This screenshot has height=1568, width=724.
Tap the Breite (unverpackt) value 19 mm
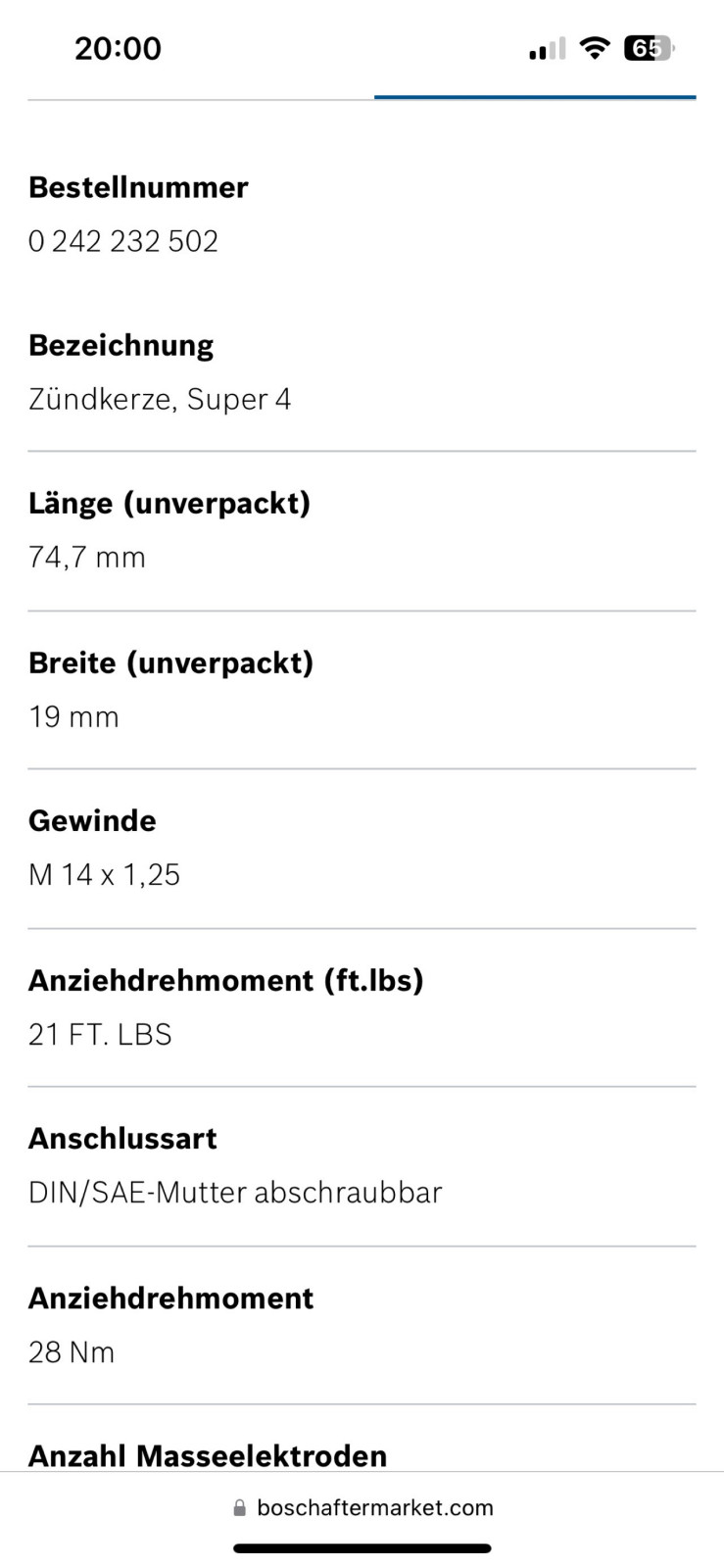(x=73, y=716)
